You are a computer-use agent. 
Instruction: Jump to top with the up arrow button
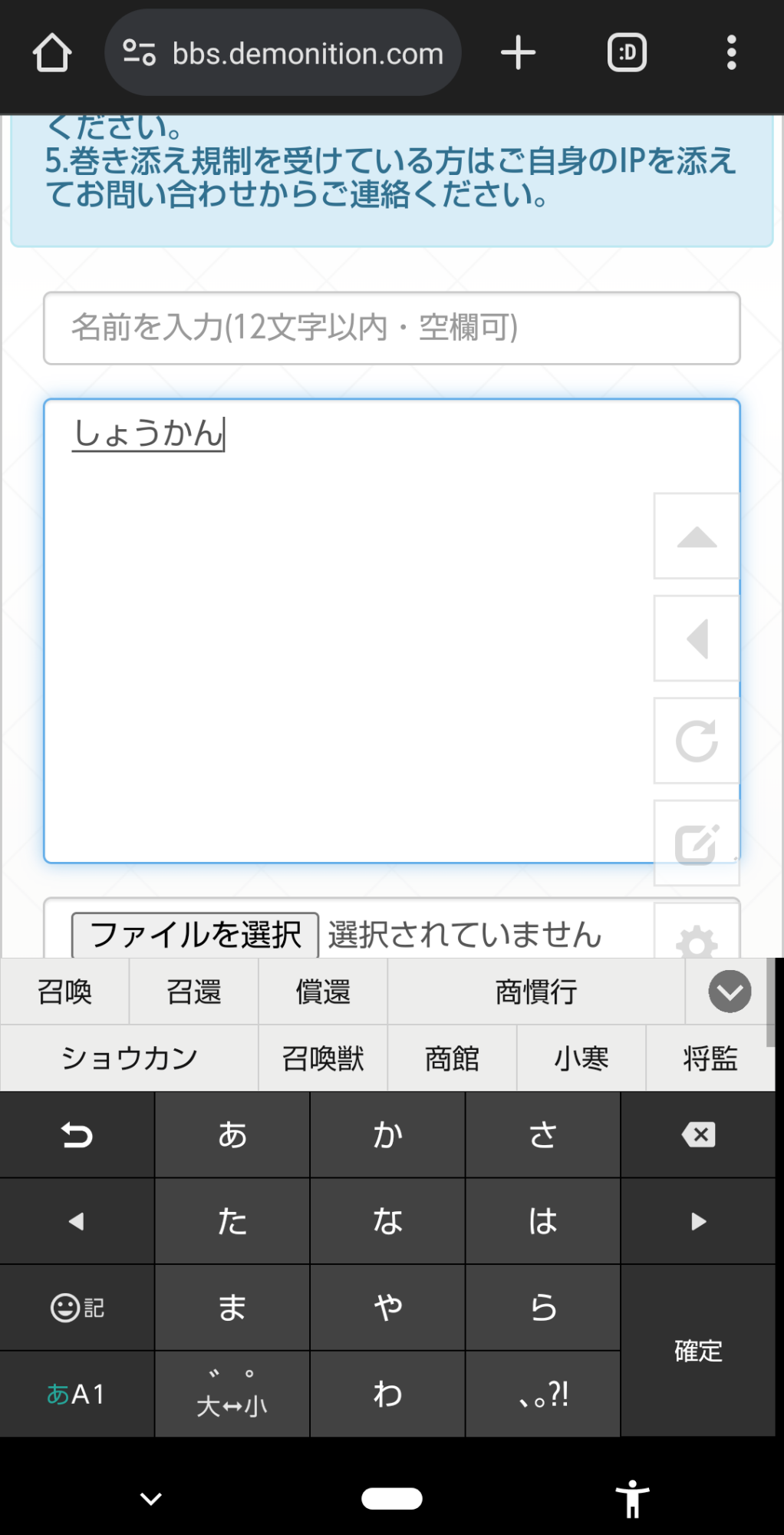click(x=697, y=536)
